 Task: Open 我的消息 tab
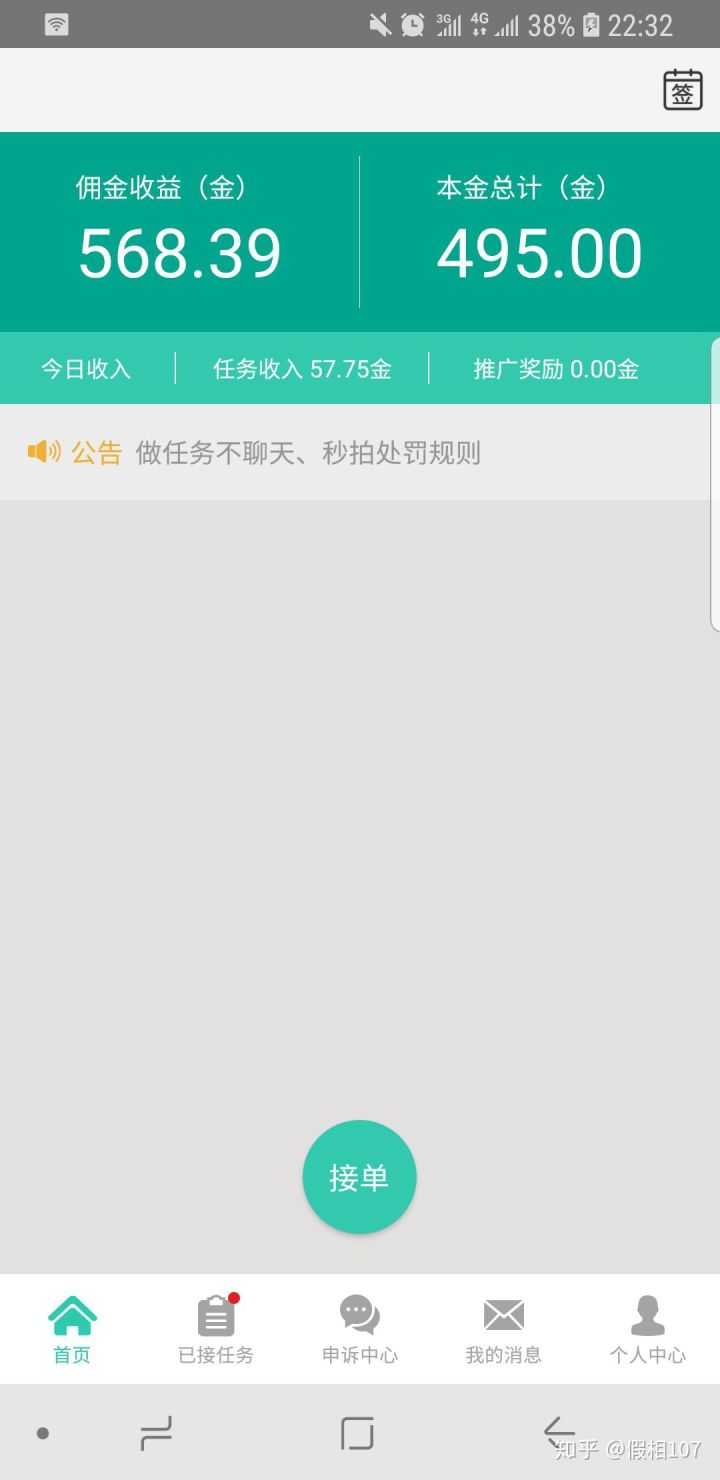tap(503, 1329)
